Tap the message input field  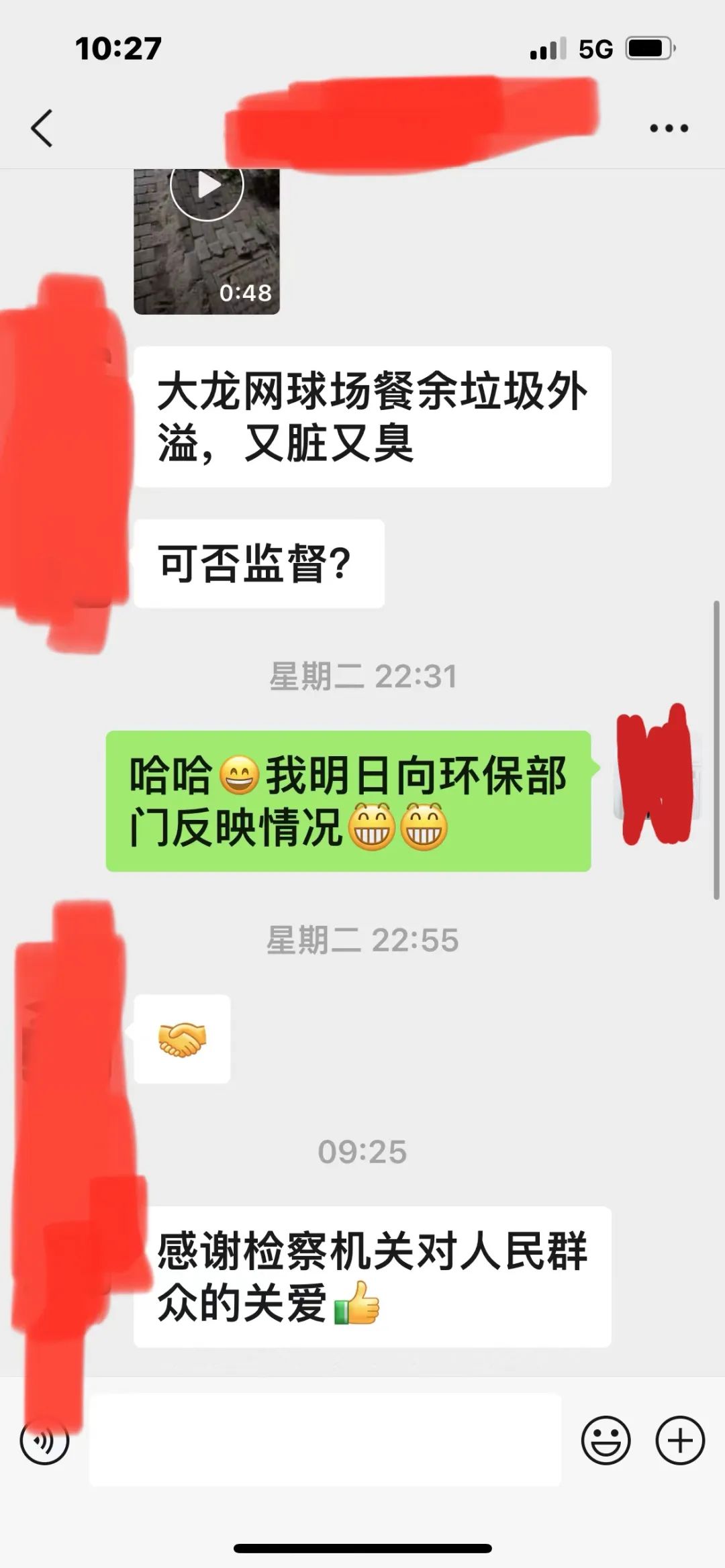tap(325, 1440)
